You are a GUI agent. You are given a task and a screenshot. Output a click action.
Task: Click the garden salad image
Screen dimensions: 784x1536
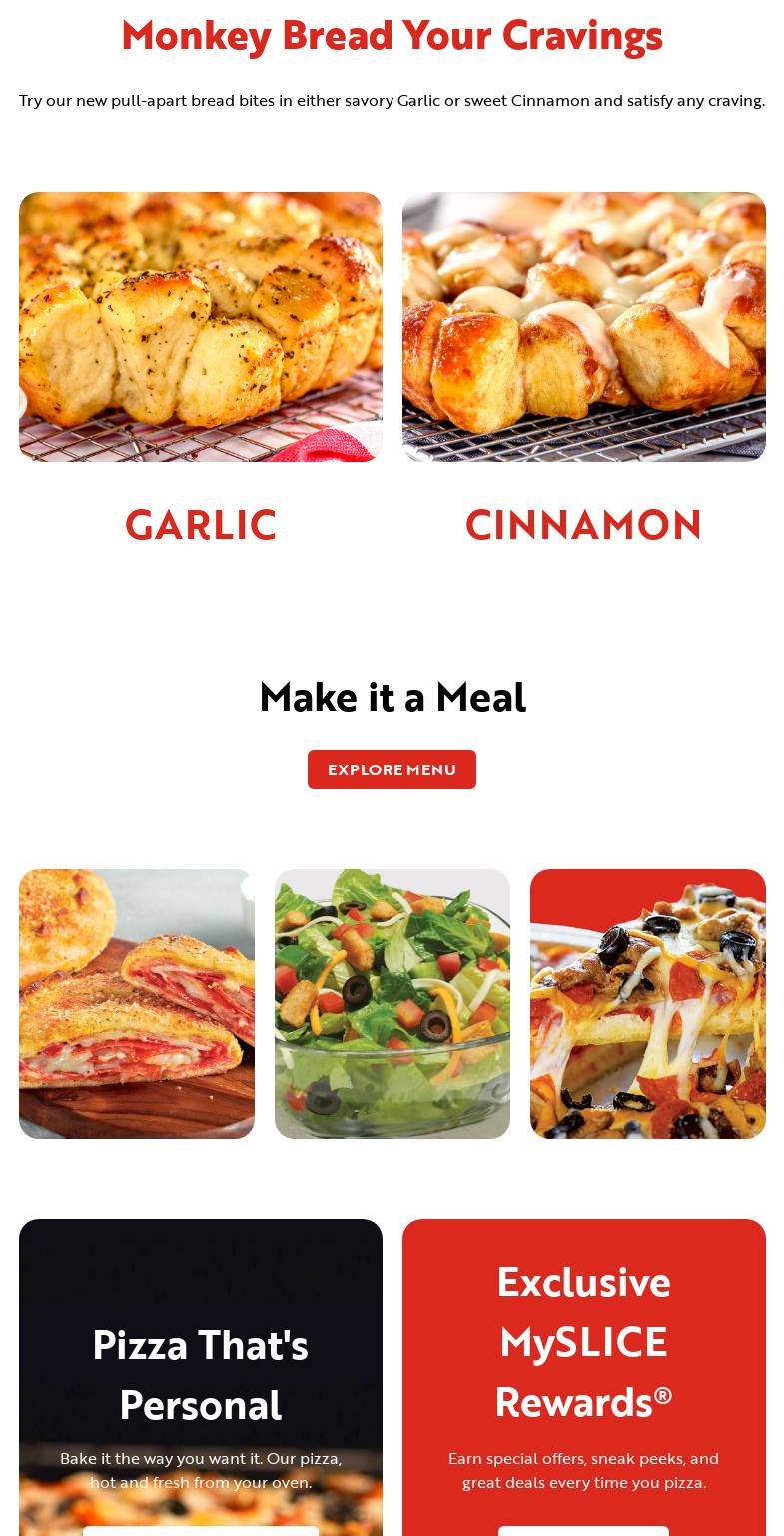tap(392, 1003)
